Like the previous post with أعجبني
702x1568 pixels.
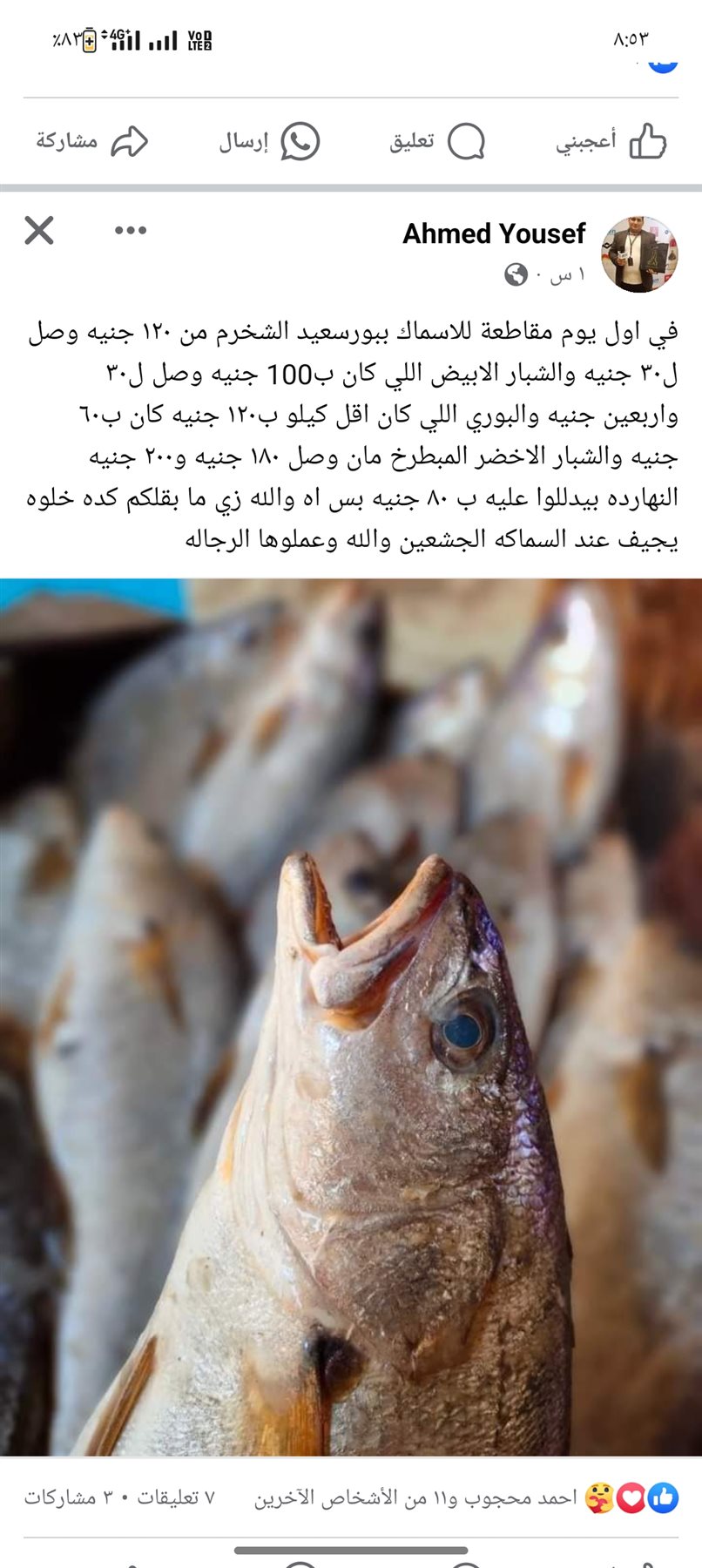click(611, 141)
